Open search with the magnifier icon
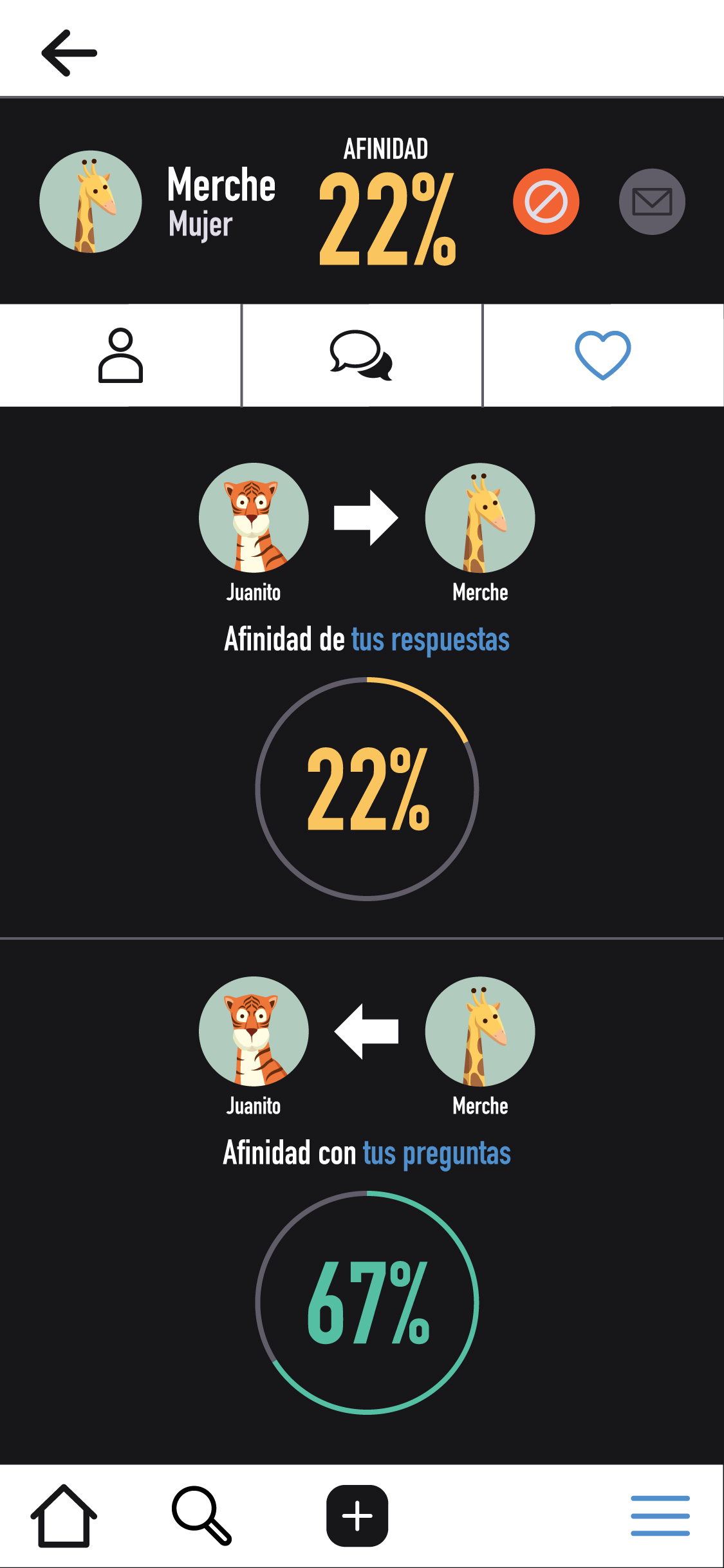Screen dimensions: 724x1568 (201, 1515)
